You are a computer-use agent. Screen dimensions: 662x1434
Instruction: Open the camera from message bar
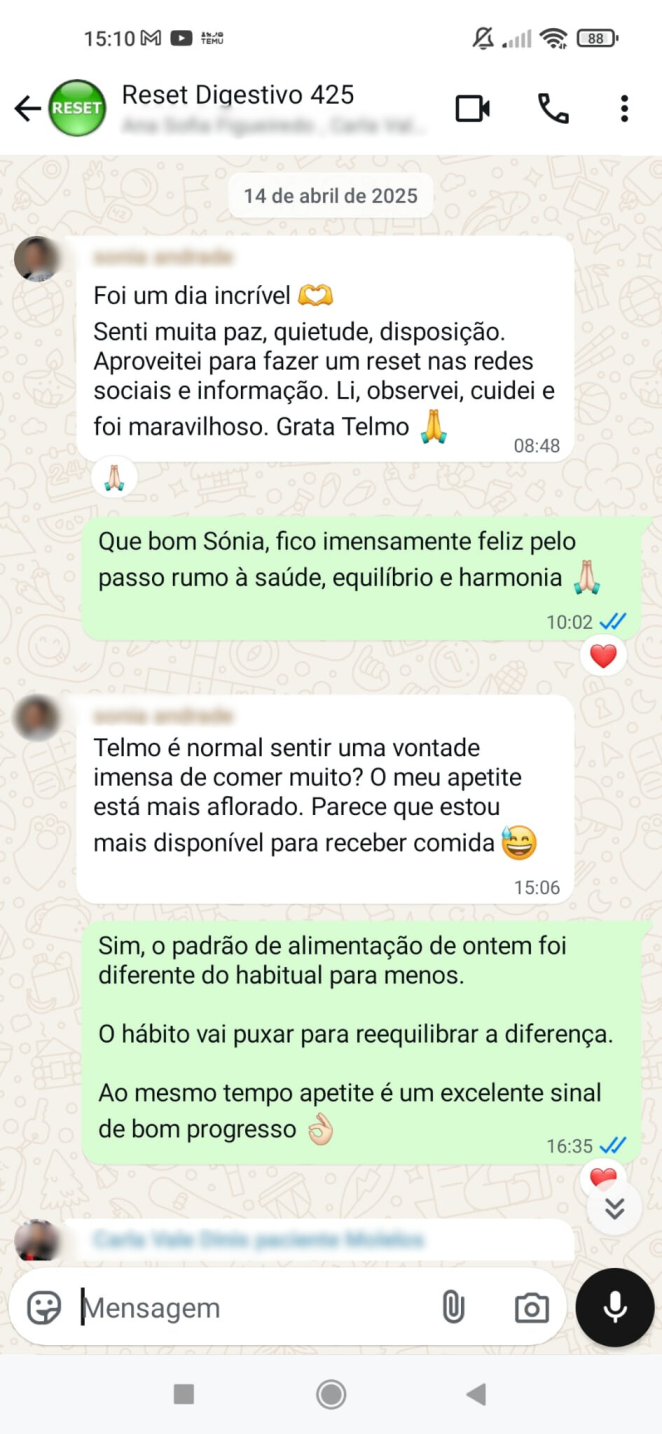pyautogui.click(x=531, y=1307)
